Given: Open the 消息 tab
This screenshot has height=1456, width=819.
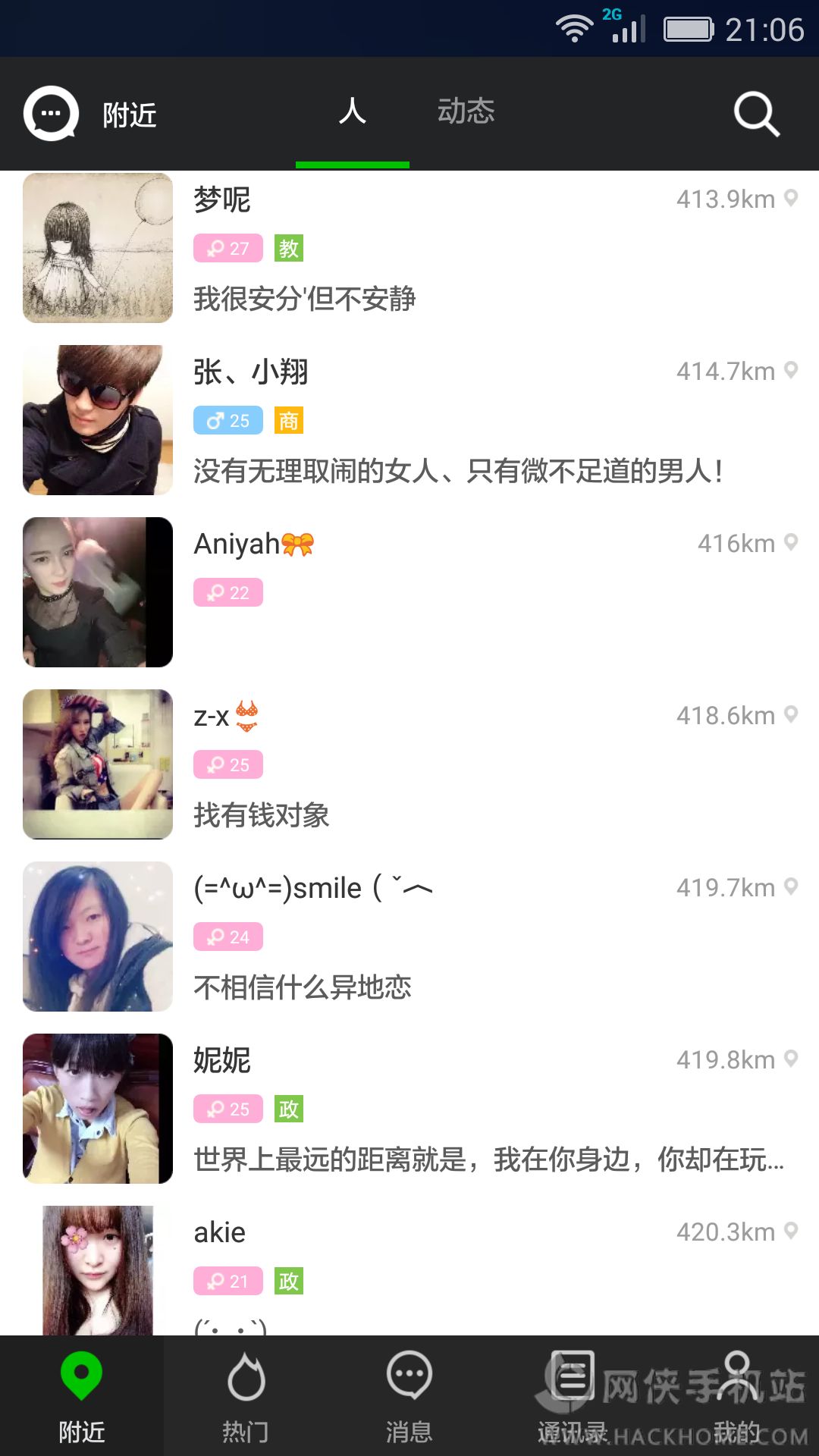Looking at the screenshot, I should [409, 1396].
